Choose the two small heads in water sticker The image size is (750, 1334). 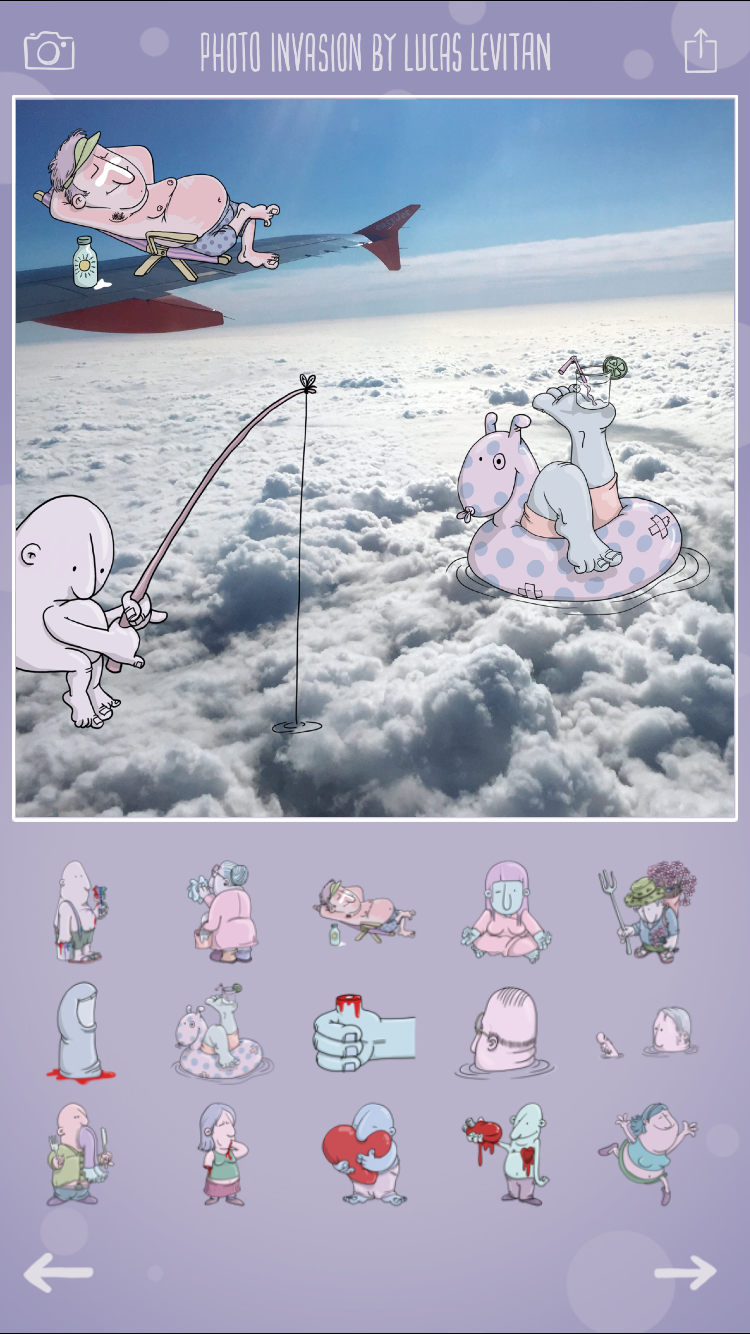point(648,1033)
